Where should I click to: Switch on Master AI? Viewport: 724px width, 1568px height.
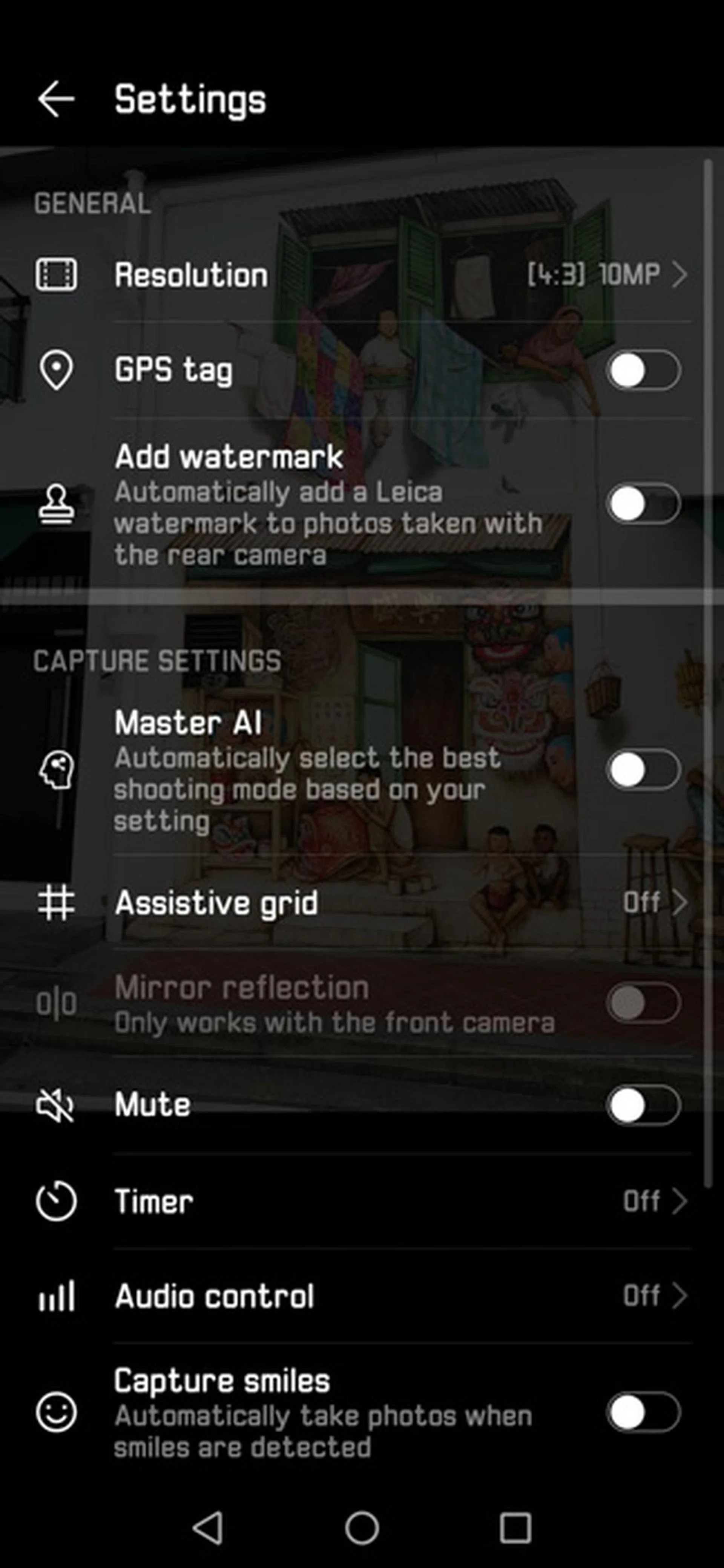(643, 770)
